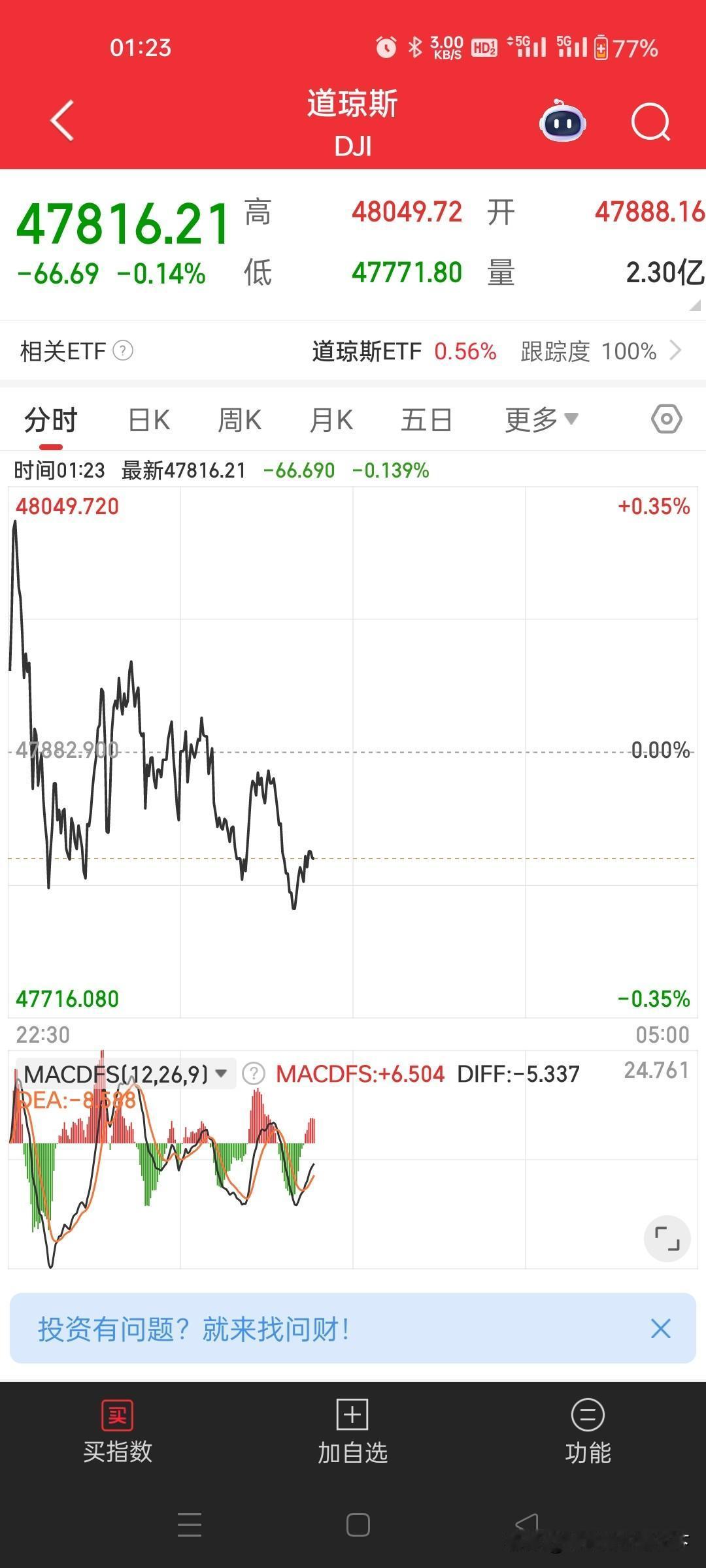Screen dimensions: 706x1568
Task: Open 道琼斯ETF details
Action: click(x=366, y=351)
